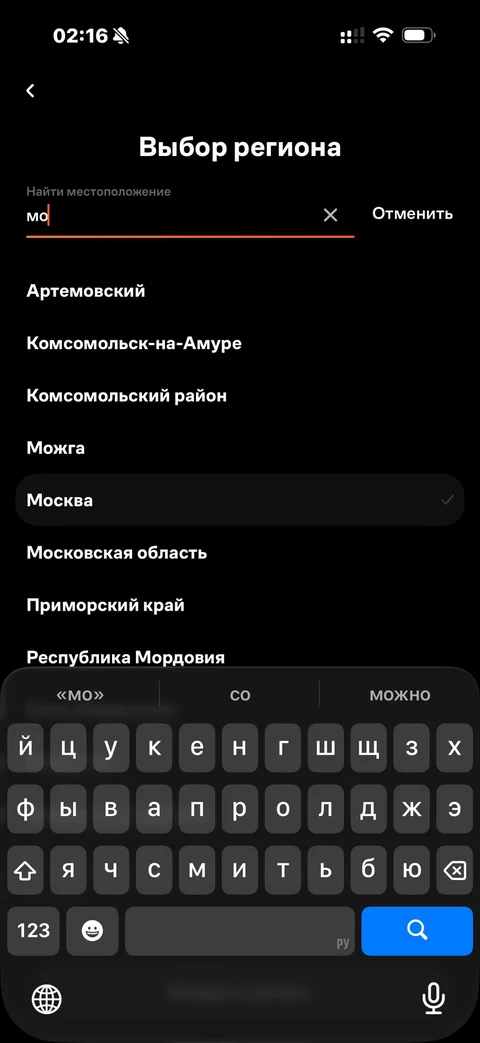Tap the keyboard suggestion «можно»
The width and height of the screenshot is (480, 1043).
pyautogui.click(x=400, y=695)
